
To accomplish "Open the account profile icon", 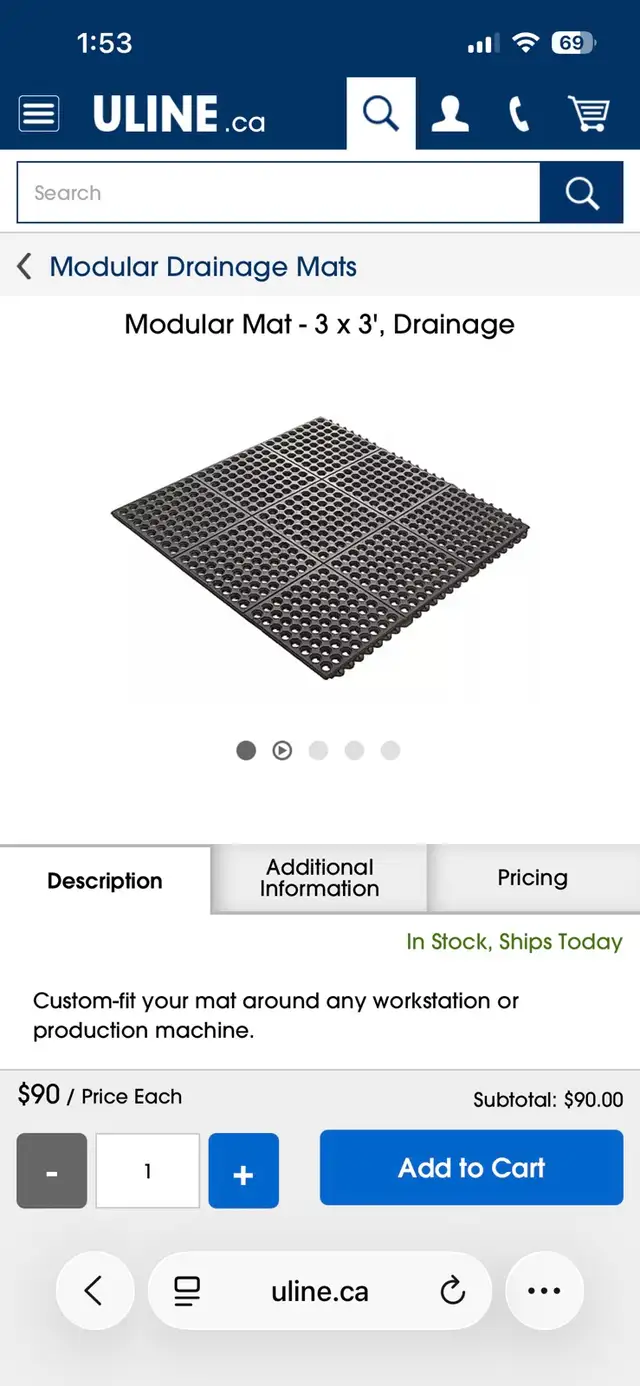I will 450,114.
